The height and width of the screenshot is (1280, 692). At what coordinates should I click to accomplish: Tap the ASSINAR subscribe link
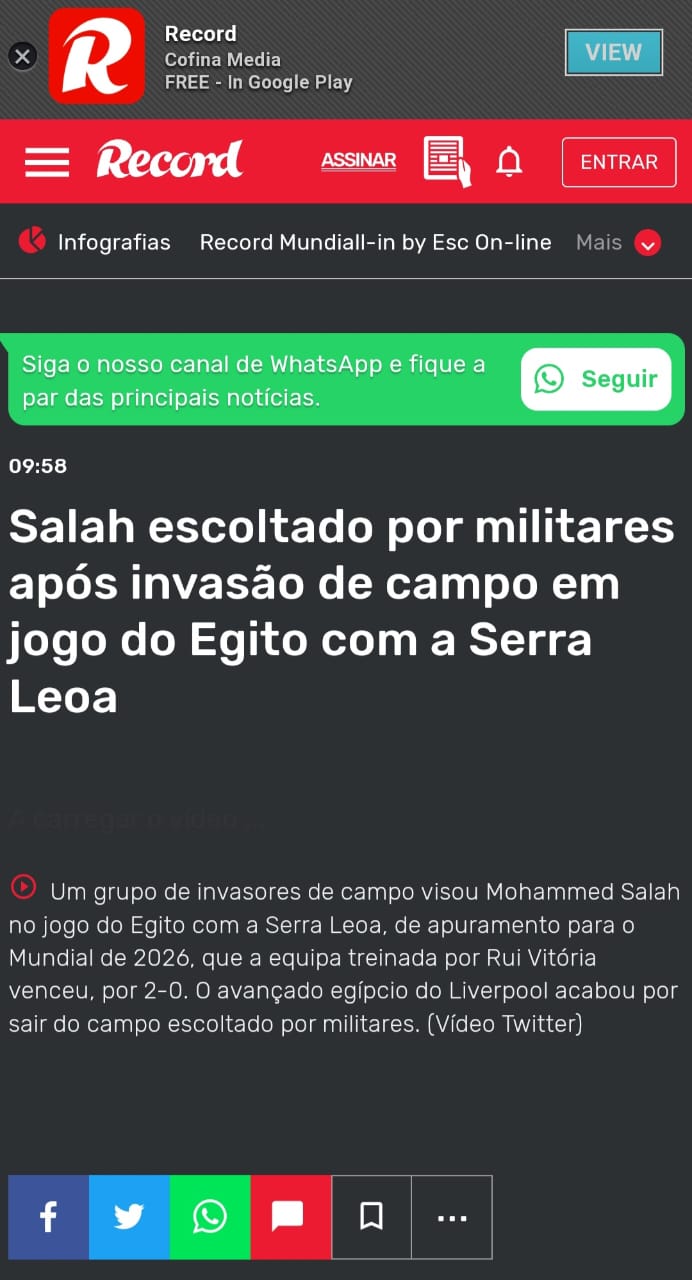(358, 161)
